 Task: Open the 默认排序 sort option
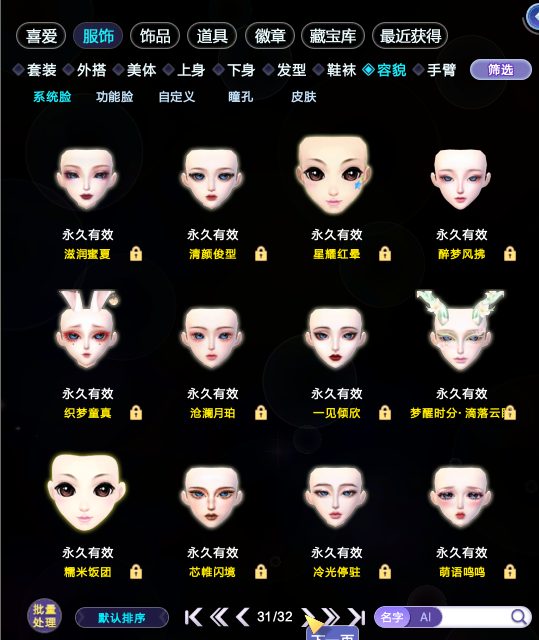[122, 618]
